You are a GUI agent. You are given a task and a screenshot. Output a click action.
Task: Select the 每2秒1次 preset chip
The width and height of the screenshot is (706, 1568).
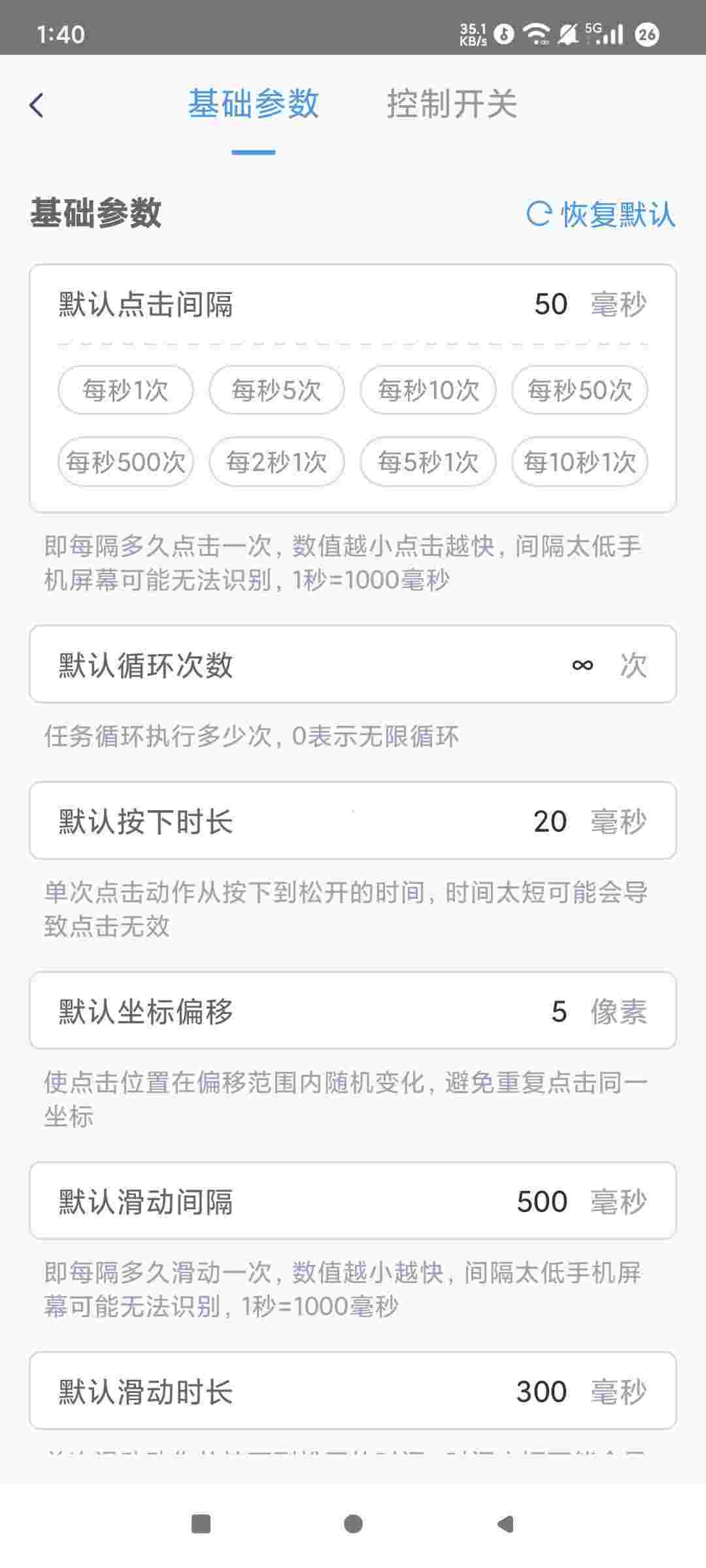277,463
